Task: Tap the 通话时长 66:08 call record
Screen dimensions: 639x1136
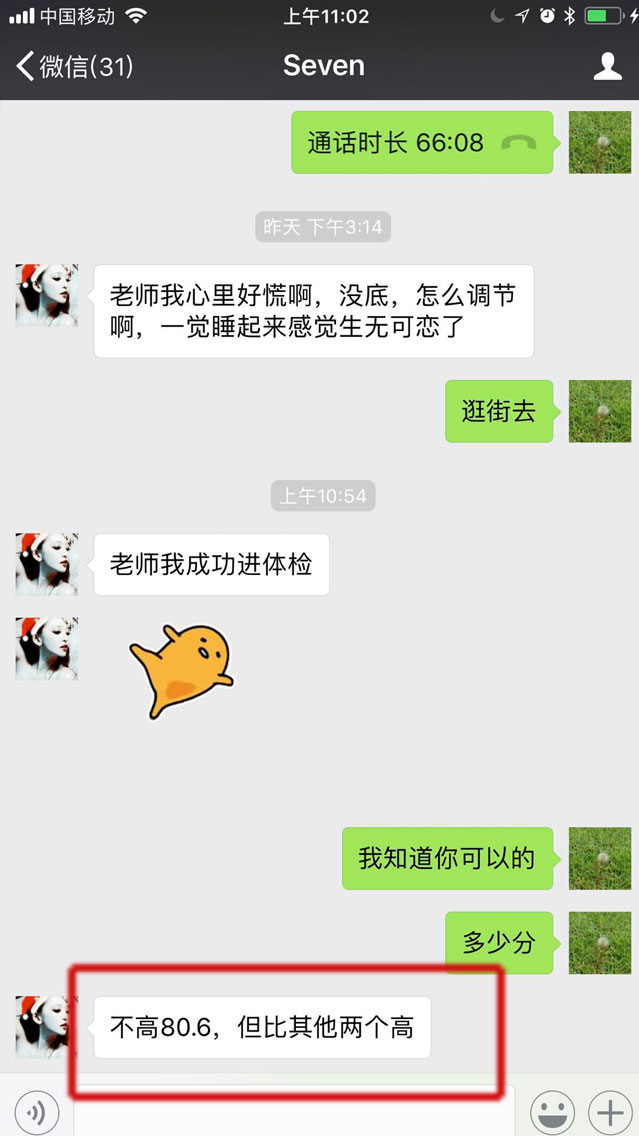Action: point(421,143)
